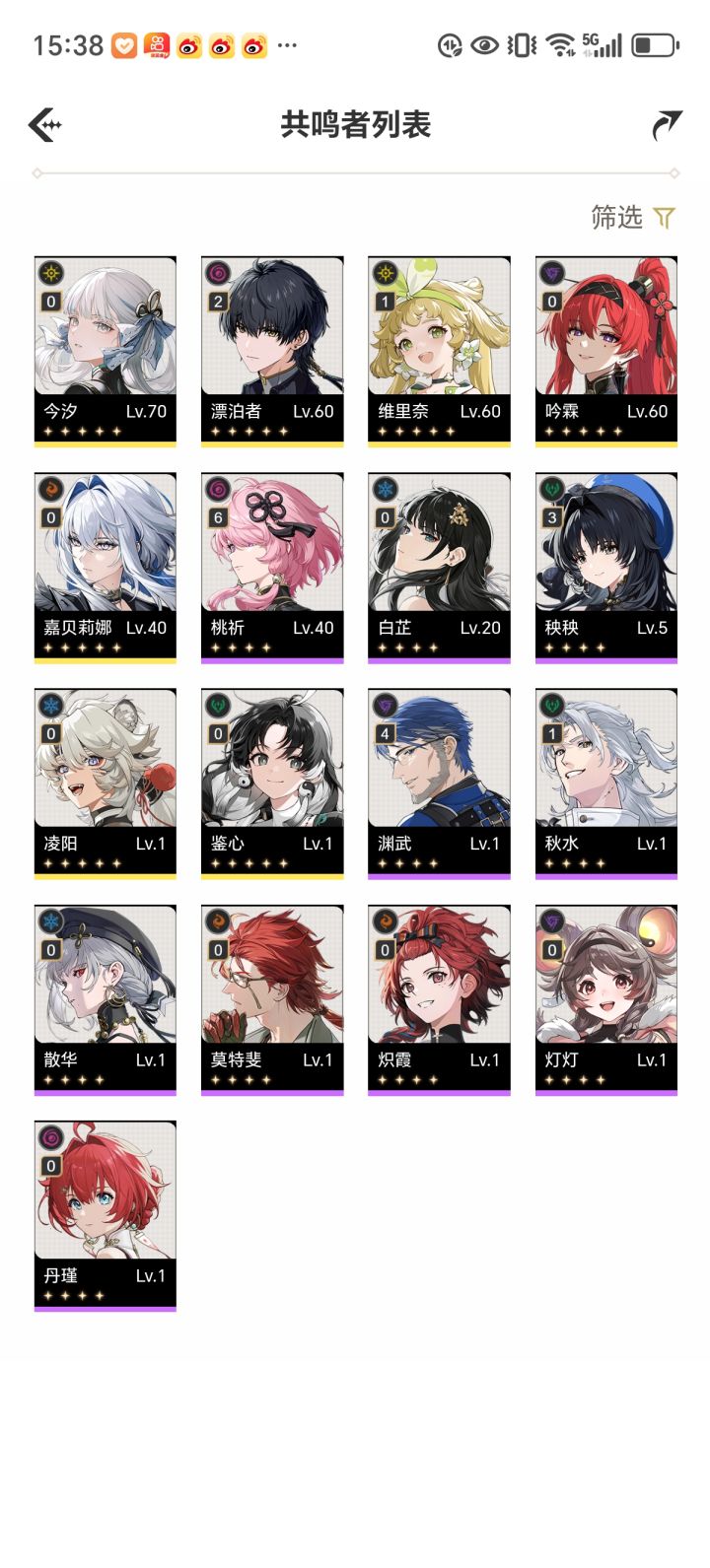This screenshot has width=710, height=1568.
Task: View 鉴心 details
Action: (x=272, y=784)
